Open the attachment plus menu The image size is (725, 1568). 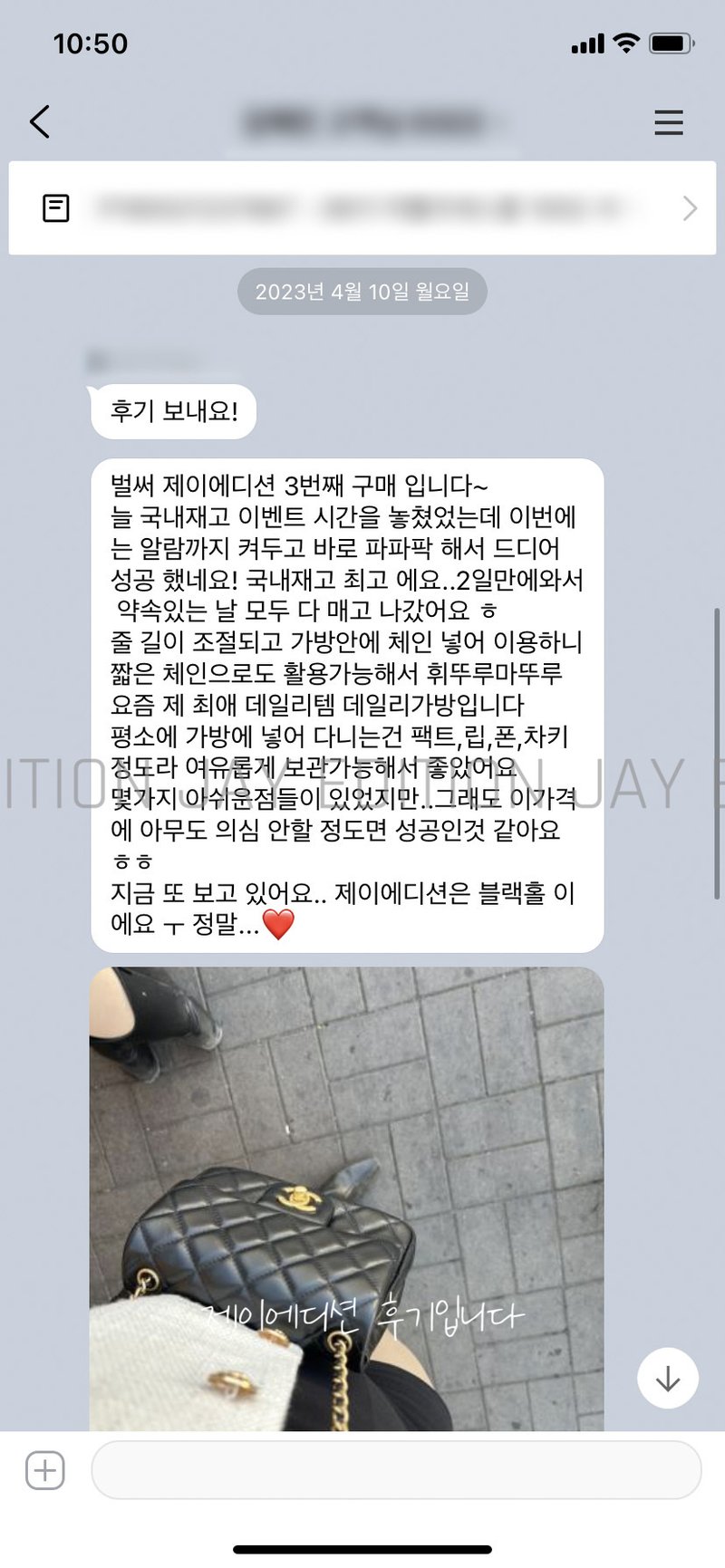[x=45, y=1469]
